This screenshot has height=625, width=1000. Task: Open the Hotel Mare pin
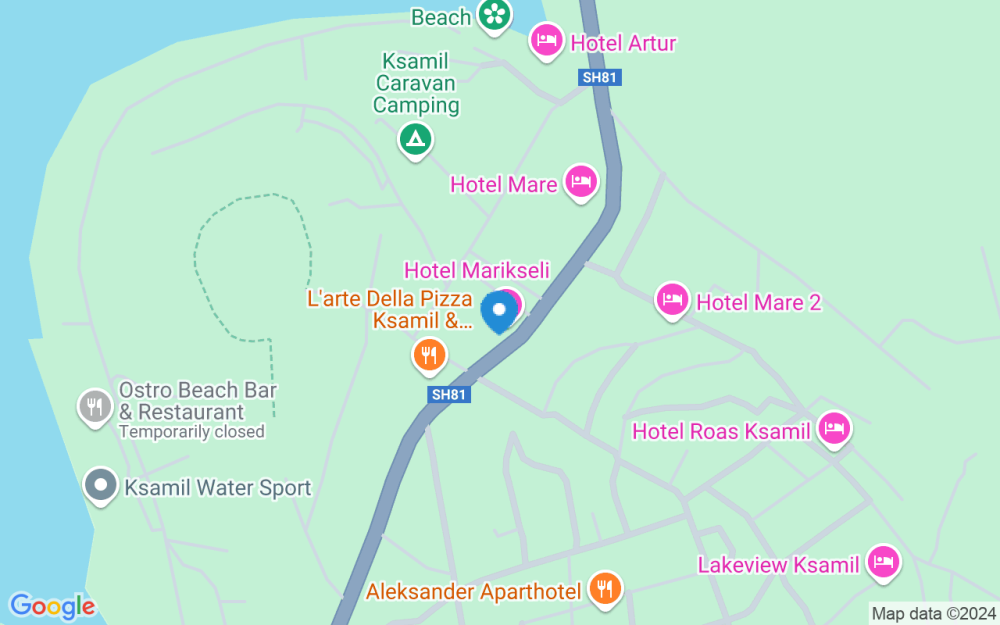click(580, 183)
